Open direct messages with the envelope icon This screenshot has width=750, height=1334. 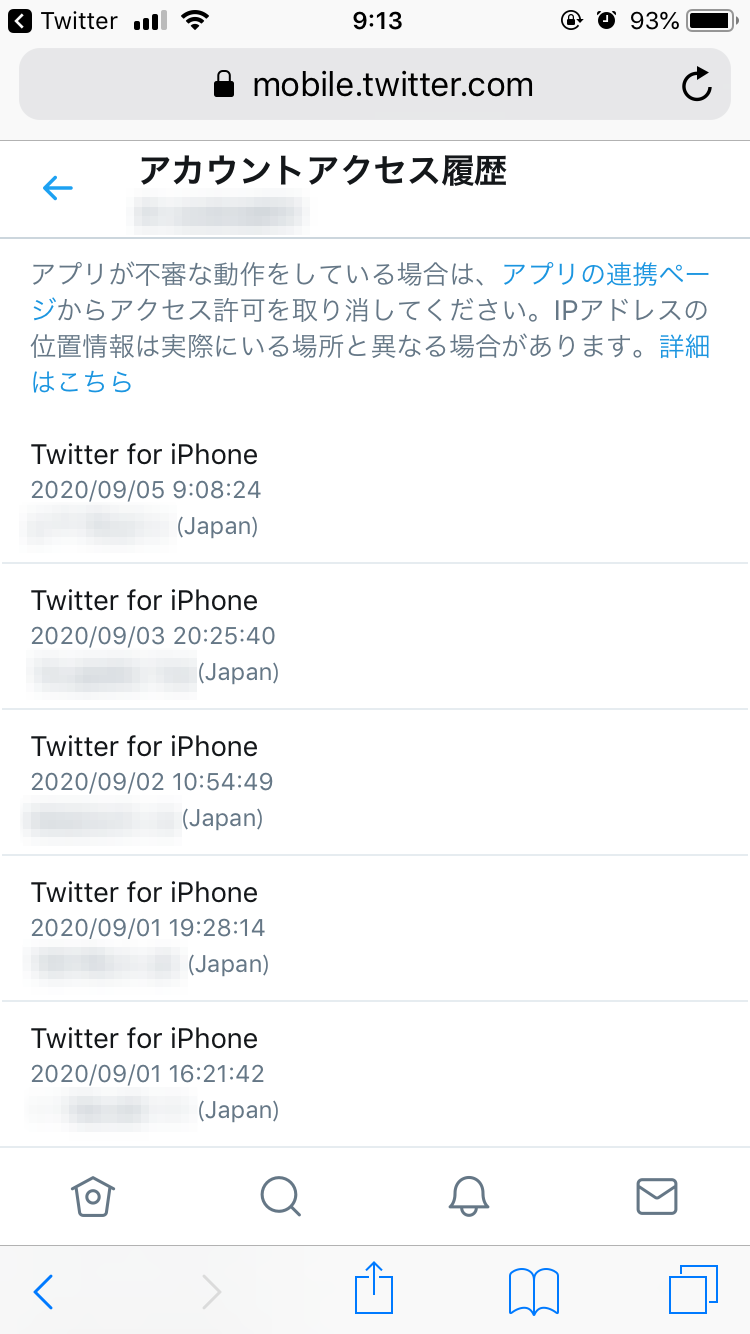pos(657,1196)
